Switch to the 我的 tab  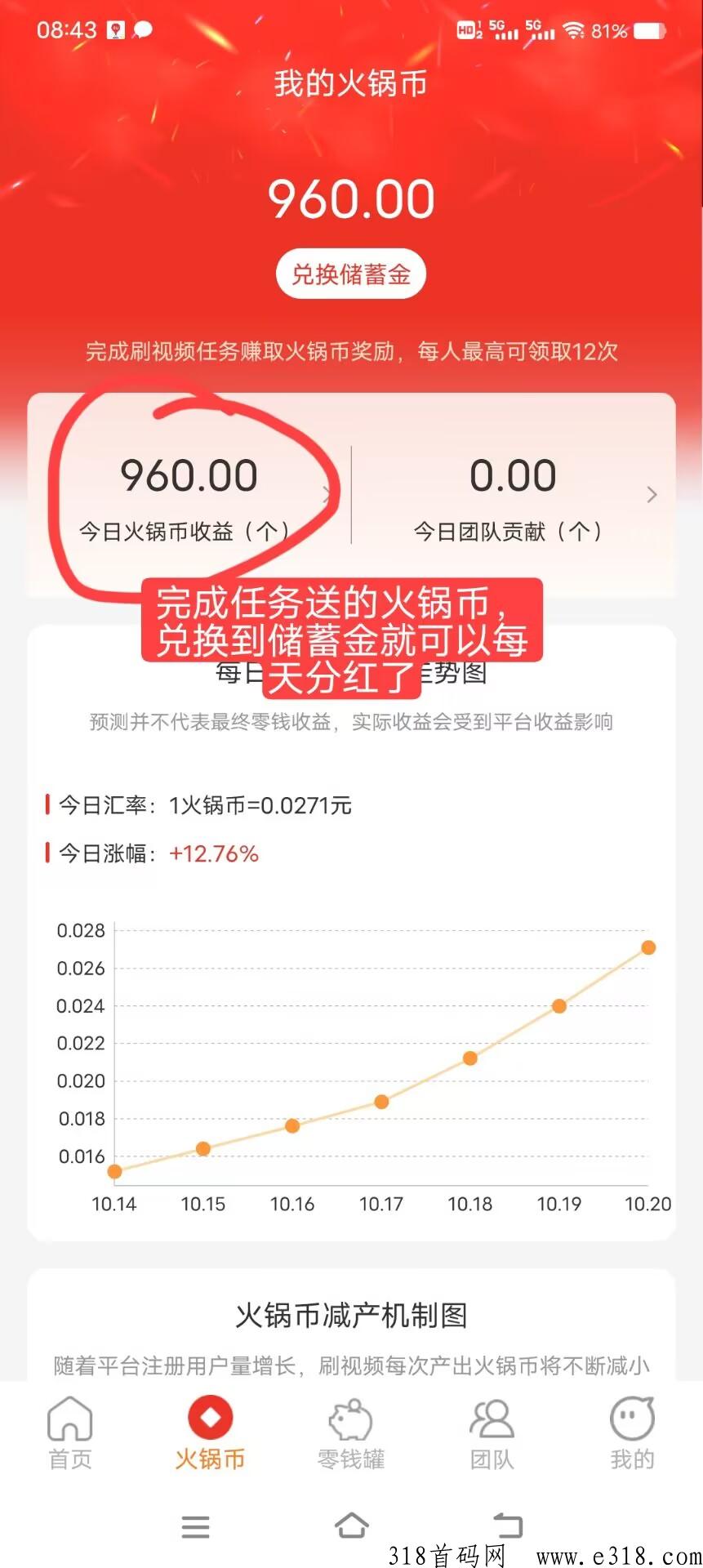pyautogui.click(x=632, y=1433)
